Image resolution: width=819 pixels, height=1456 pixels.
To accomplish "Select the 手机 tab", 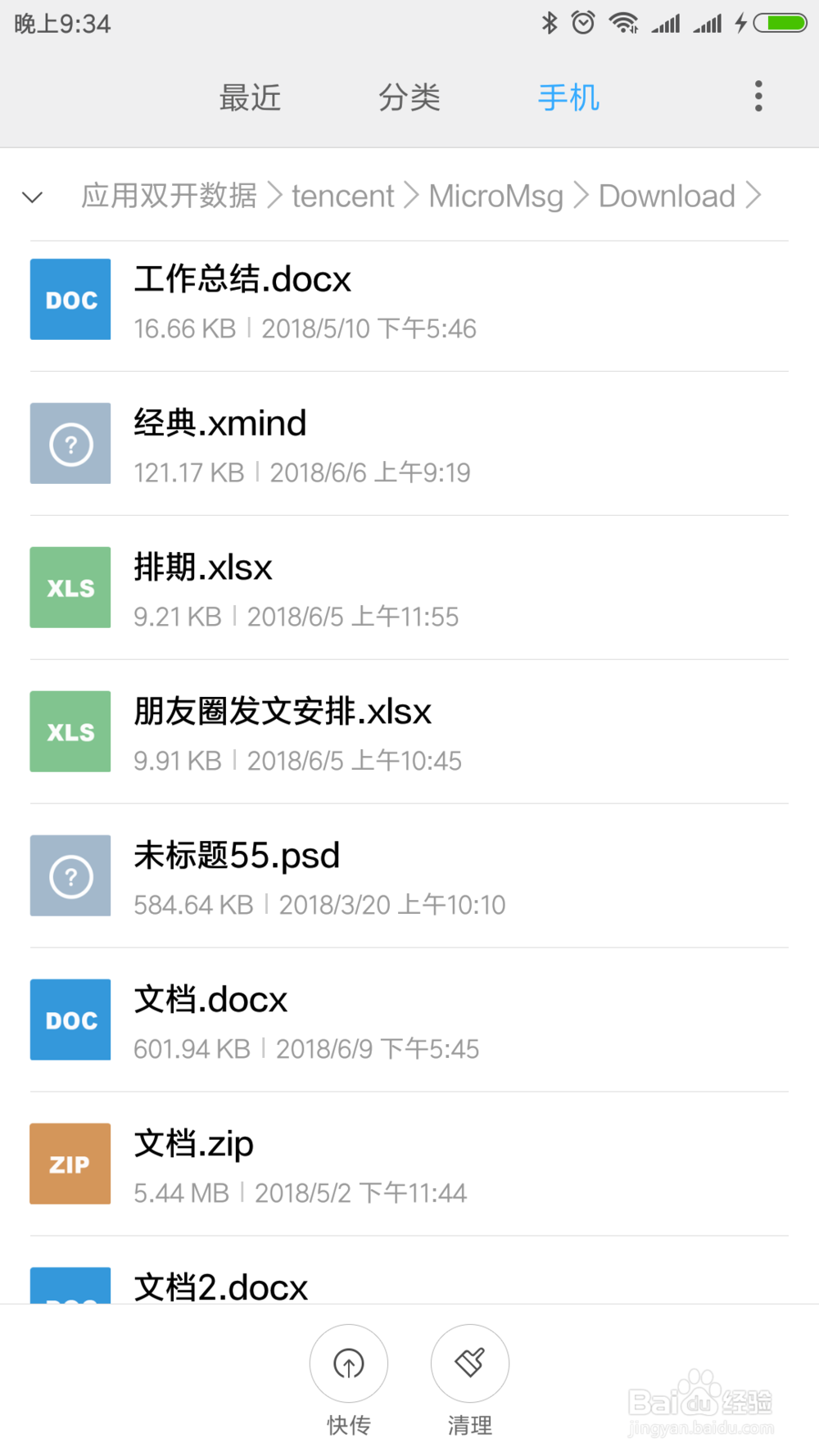I will 568,98.
